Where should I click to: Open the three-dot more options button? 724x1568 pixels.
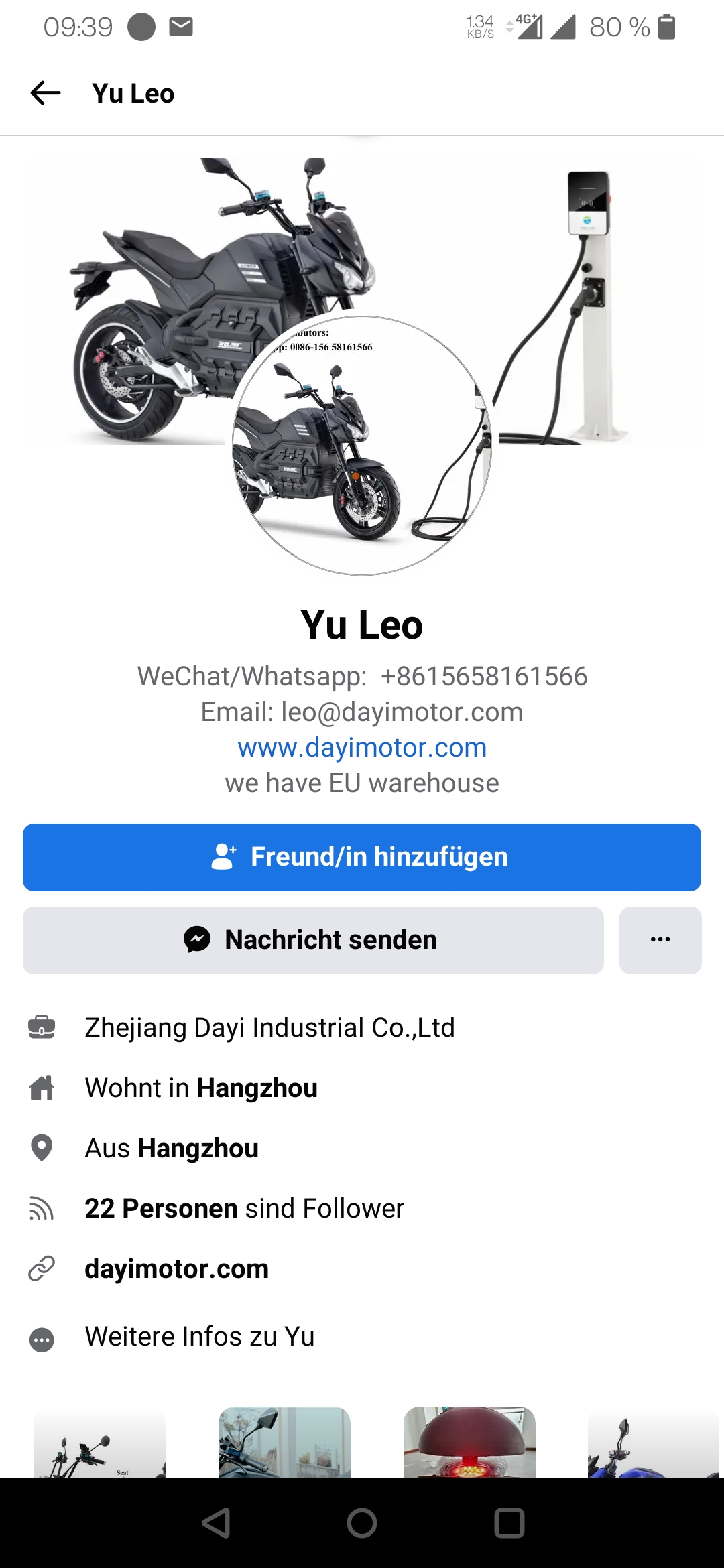coord(660,940)
